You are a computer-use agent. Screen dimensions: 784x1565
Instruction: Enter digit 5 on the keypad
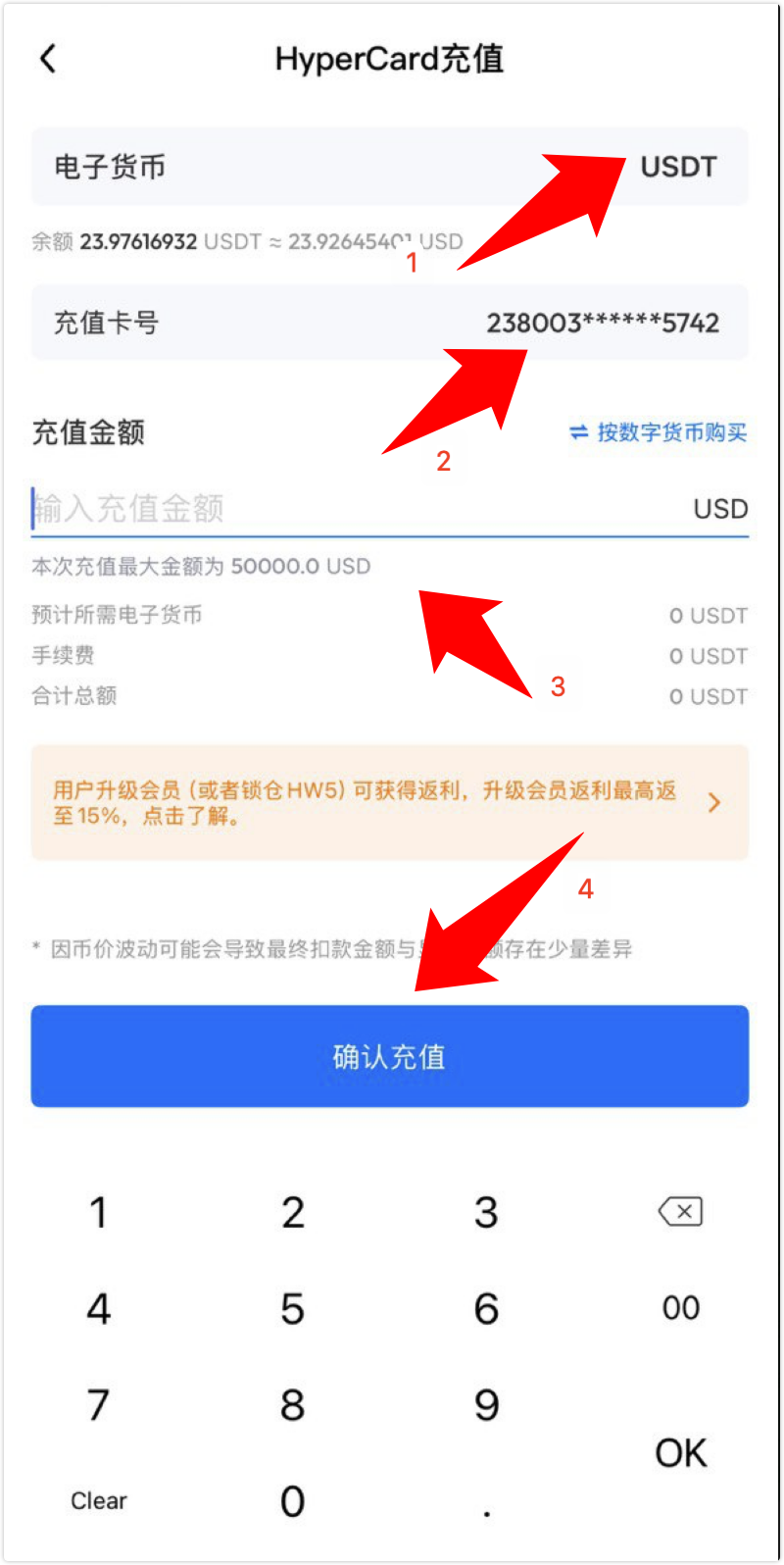[292, 1309]
